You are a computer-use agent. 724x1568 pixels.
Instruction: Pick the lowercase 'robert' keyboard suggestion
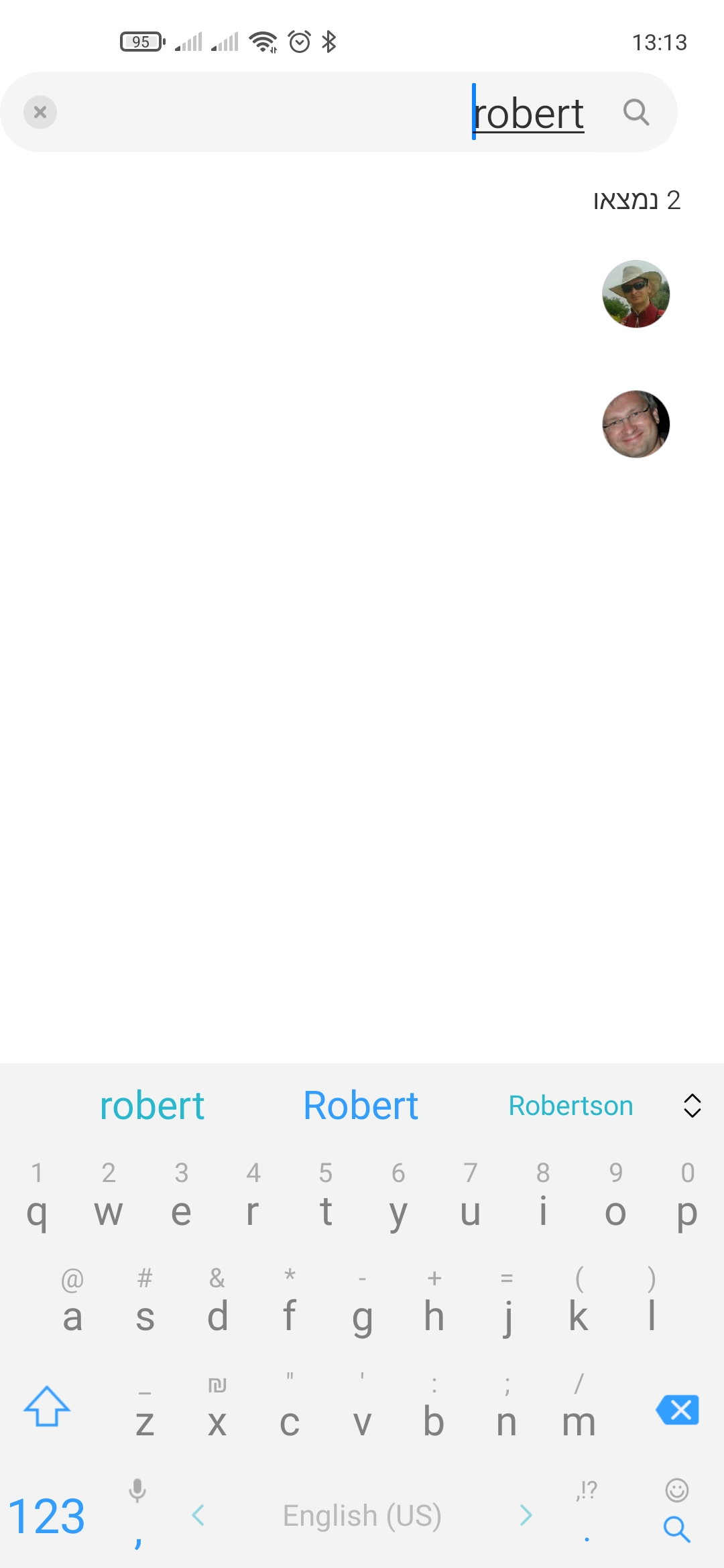coord(152,1105)
